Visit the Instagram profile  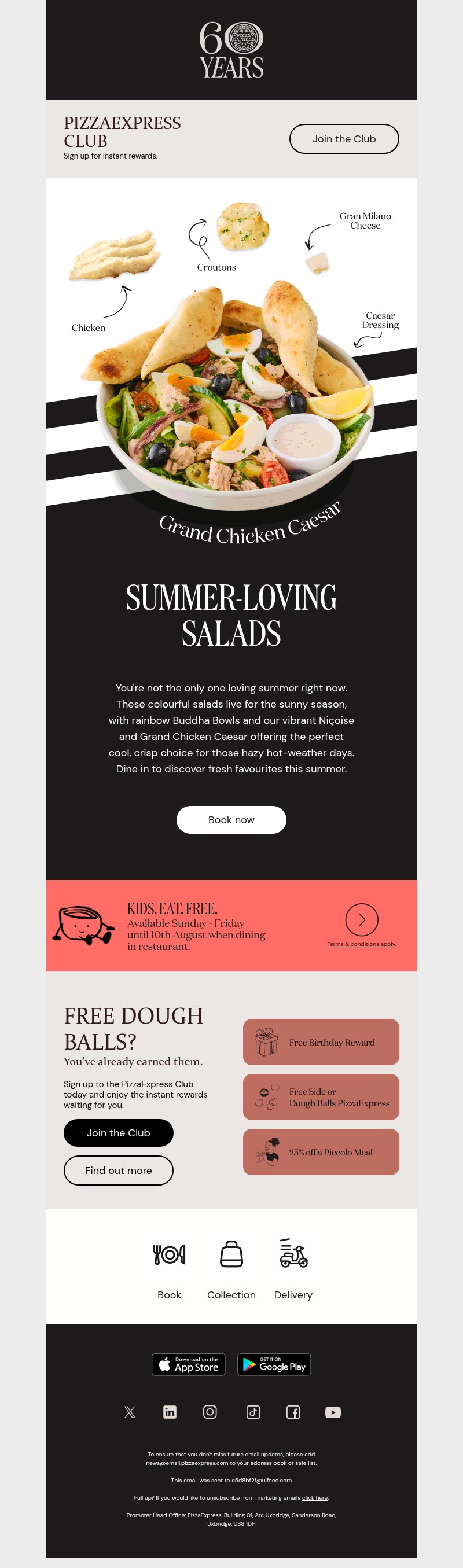tap(210, 1412)
